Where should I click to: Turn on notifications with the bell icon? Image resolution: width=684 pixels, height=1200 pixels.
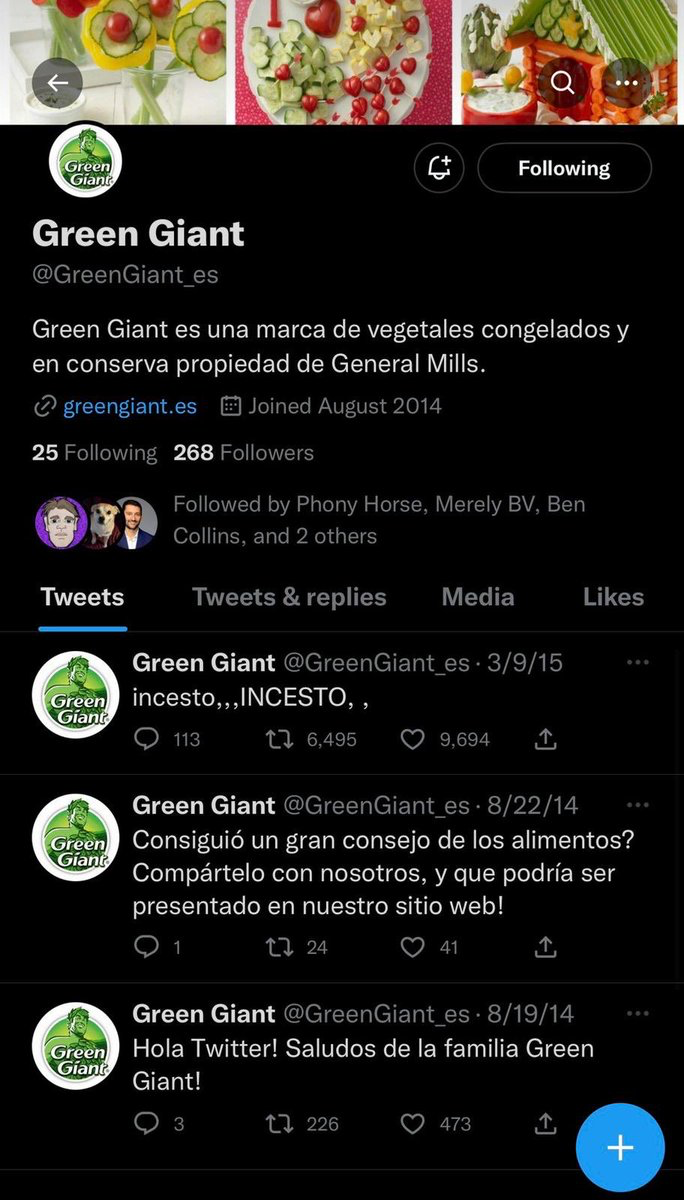point(439,168)
